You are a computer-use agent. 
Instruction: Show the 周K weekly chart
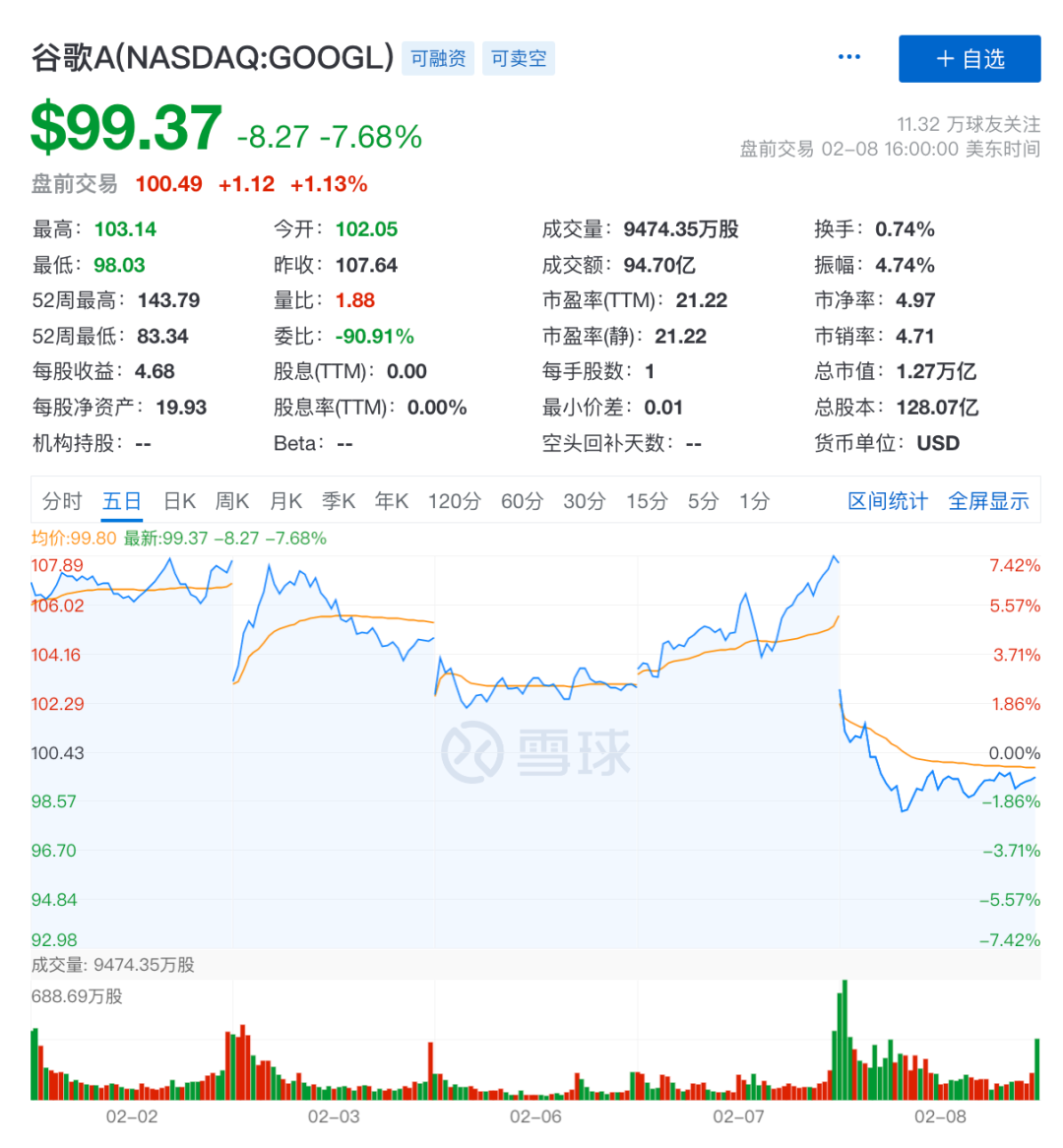[x=232, y=501]
